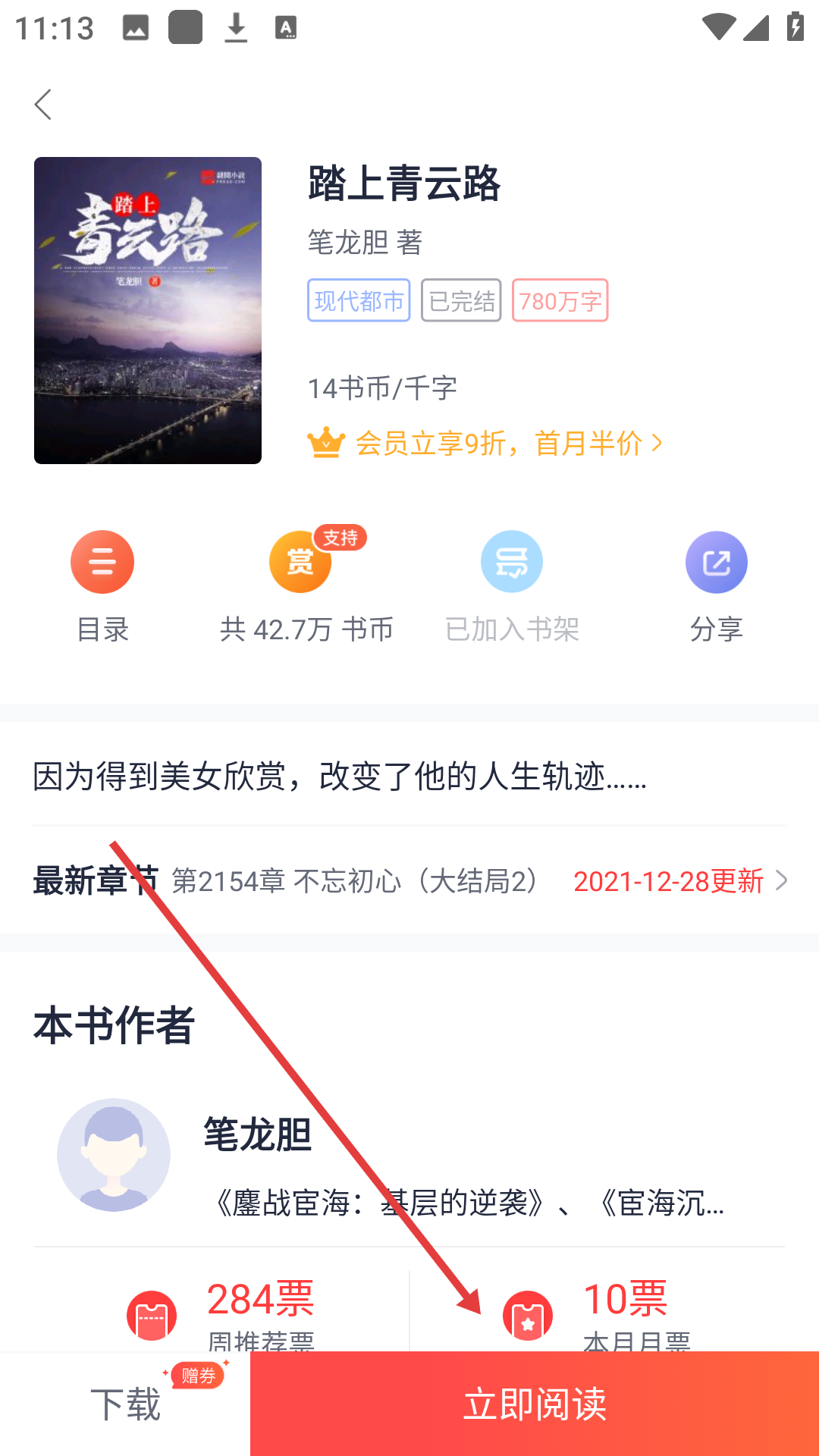Download the book with 下载
The image size is (819, 1456).
(x=125, y=1404)
